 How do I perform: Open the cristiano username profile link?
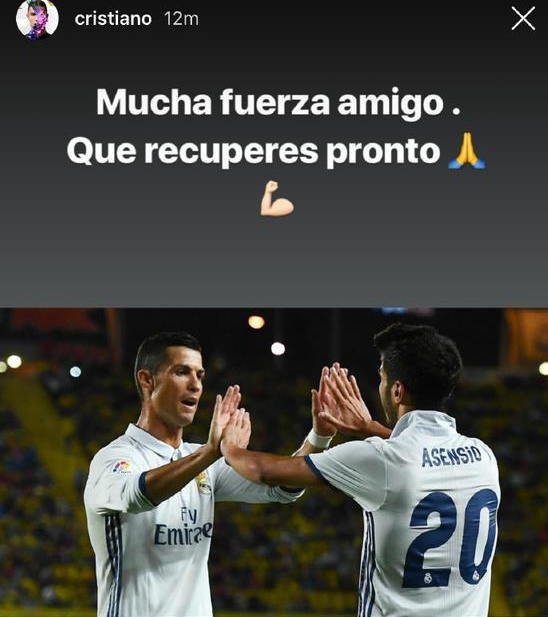pyautogui.click(x=113, y=19)
